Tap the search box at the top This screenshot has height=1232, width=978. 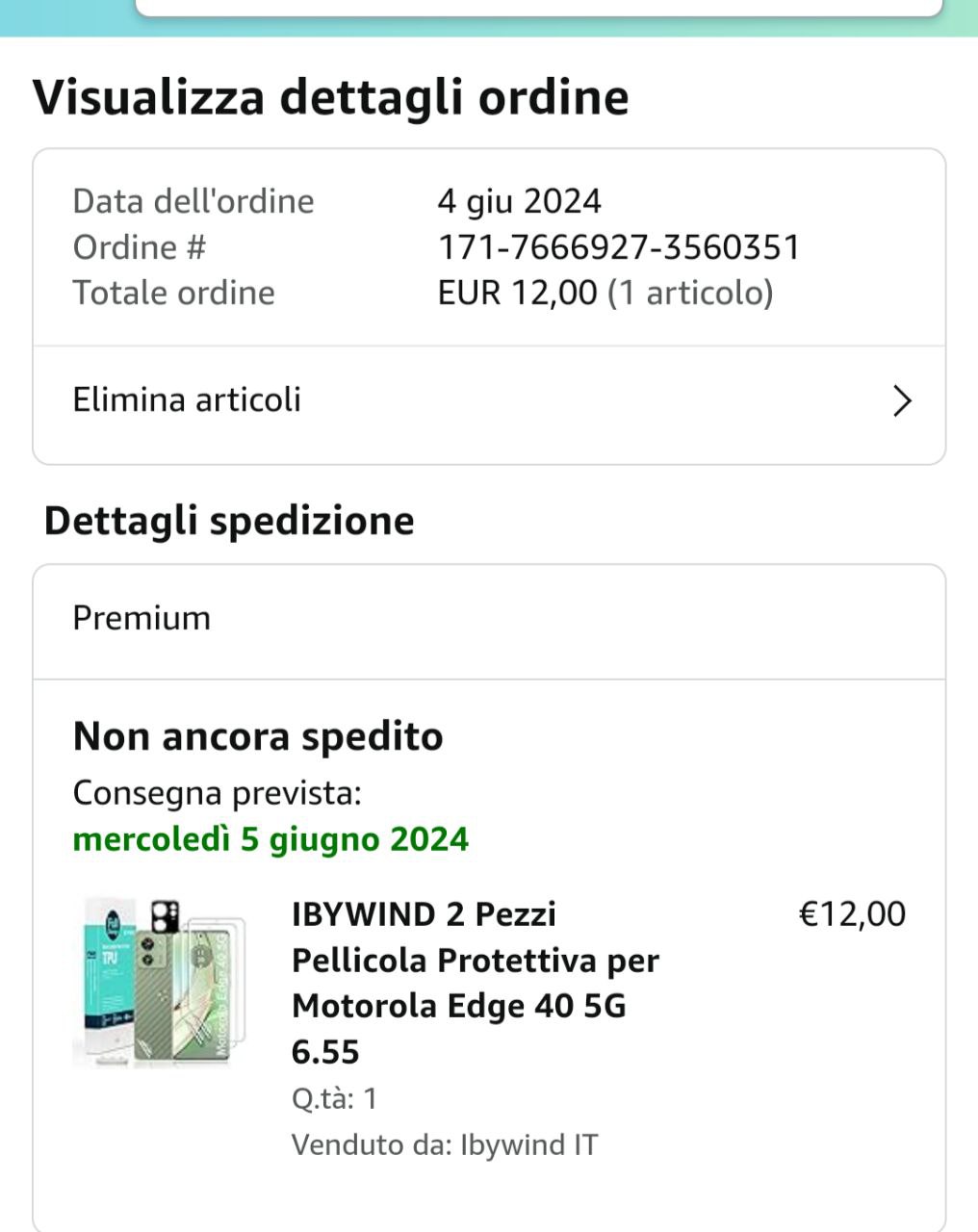click(539, 7)
